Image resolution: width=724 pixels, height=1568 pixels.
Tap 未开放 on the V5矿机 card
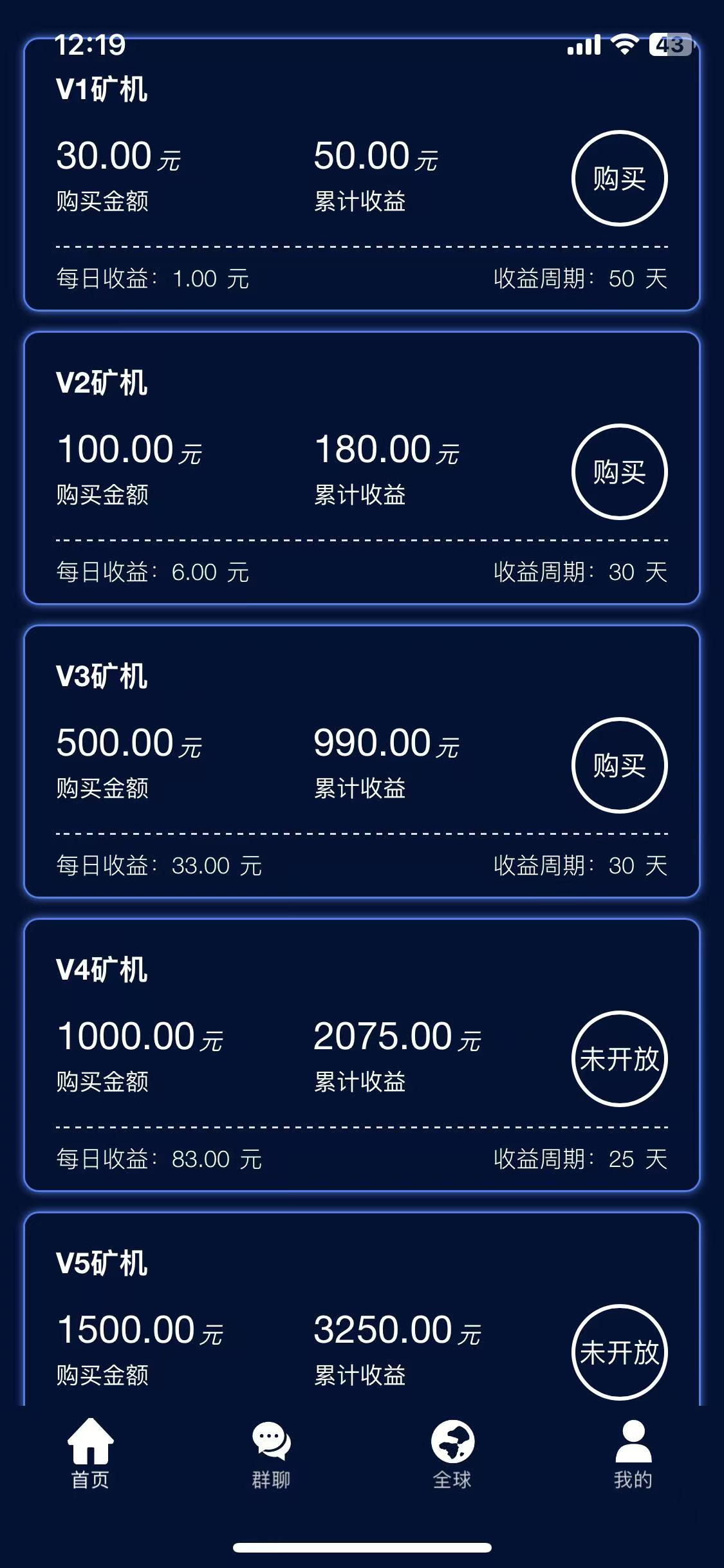click(619, 1352)
